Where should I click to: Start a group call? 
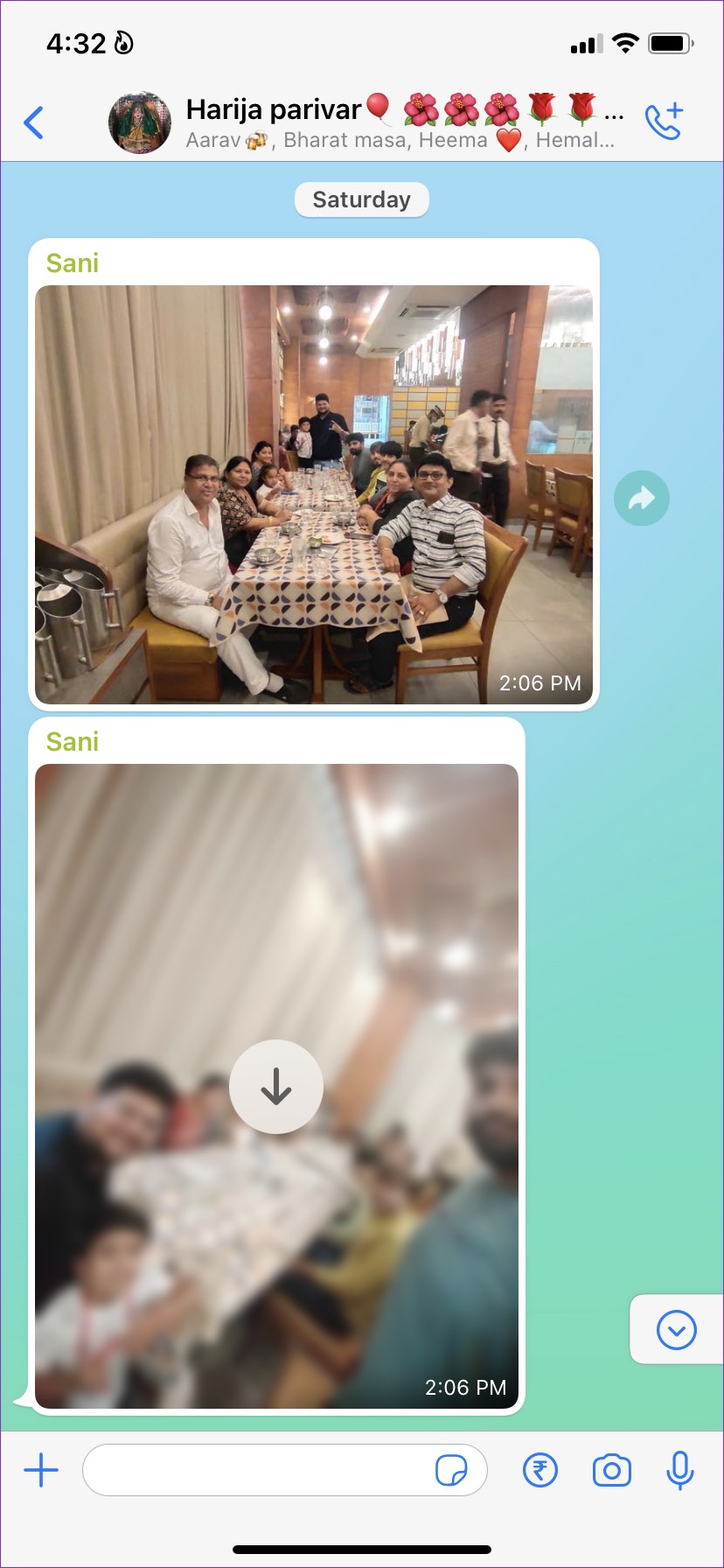(664, 122)
